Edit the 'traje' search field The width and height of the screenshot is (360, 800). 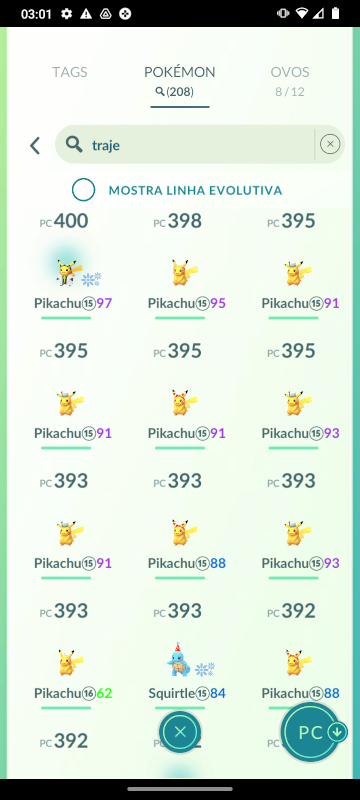(x=186, y=145)
